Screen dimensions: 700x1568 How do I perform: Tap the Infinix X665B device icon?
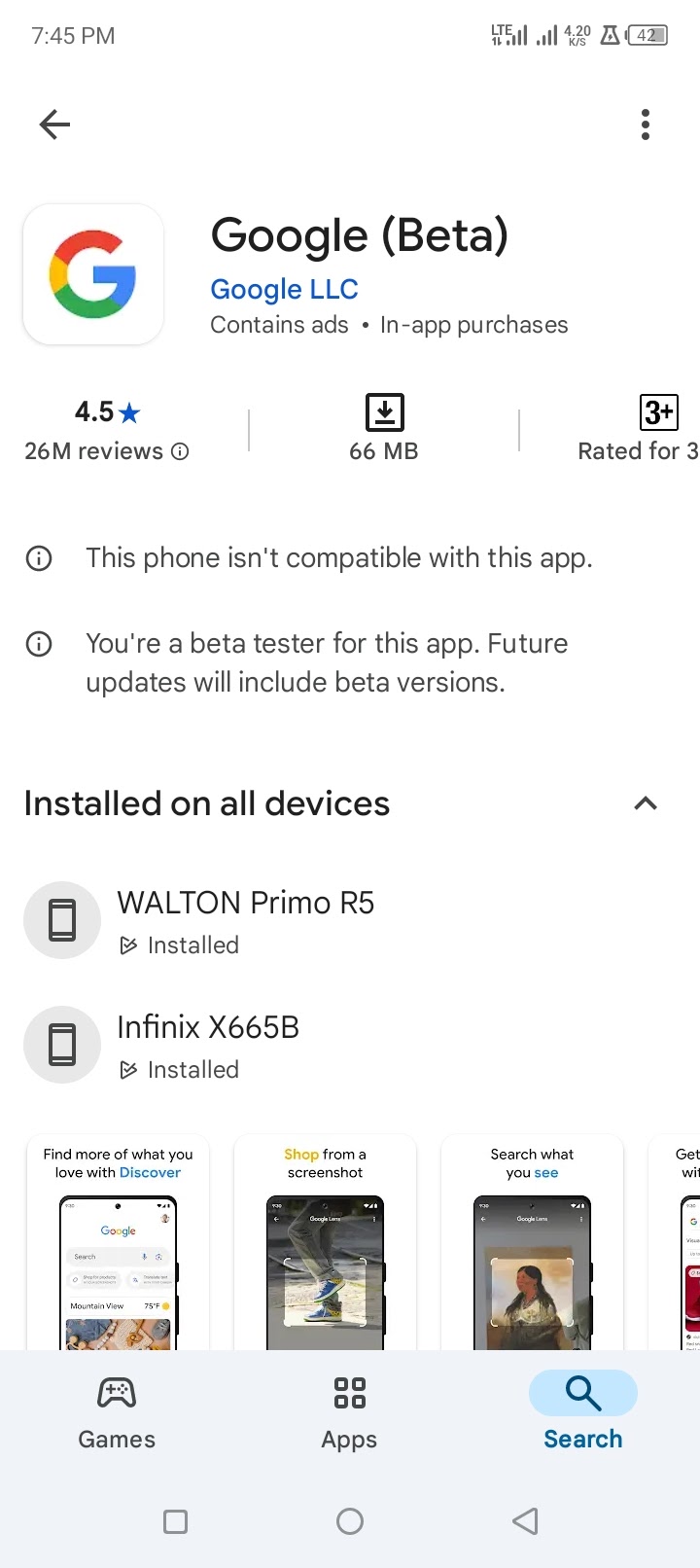[x=62, y=1044]
